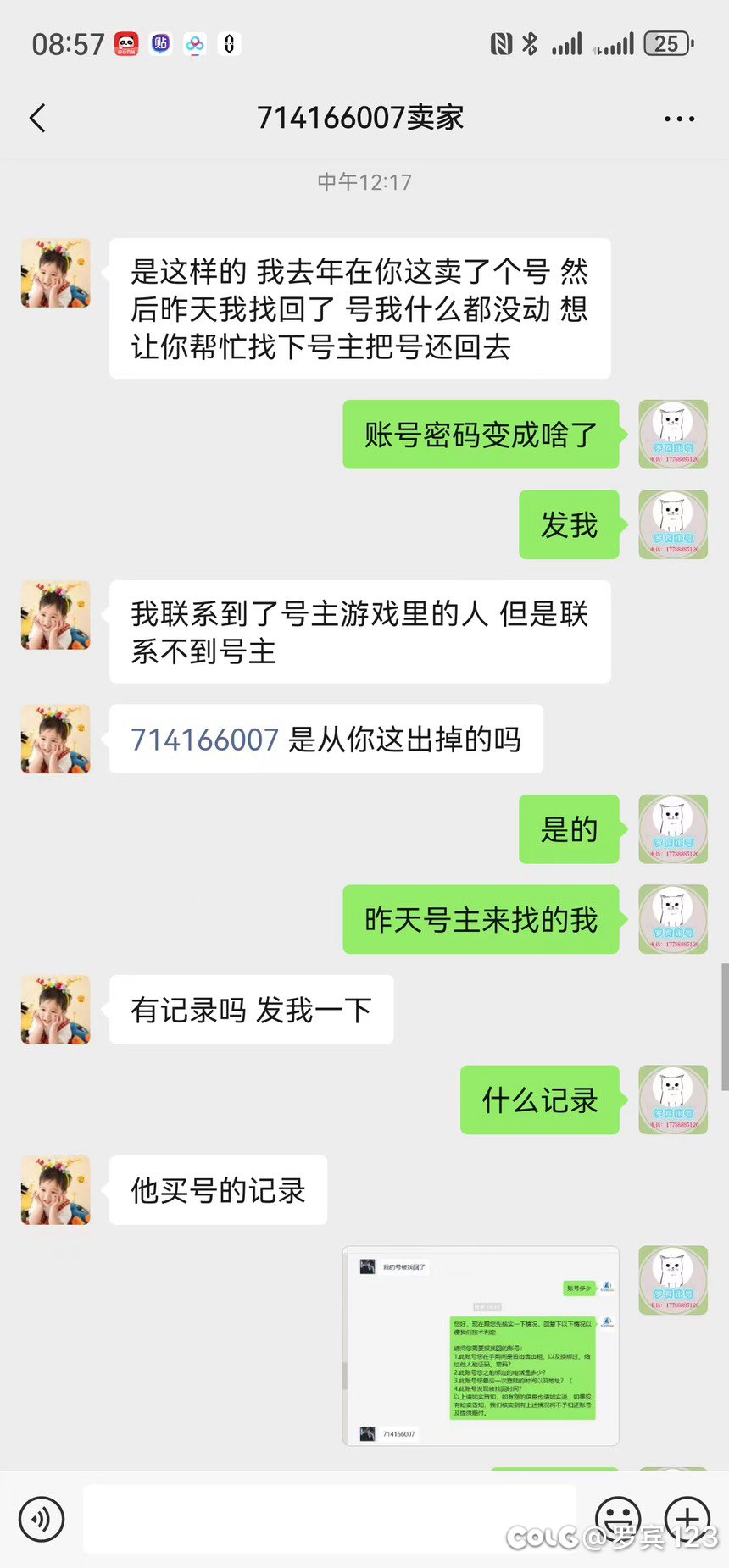This screenshot has height=1568, width=729.
Task: View contact avatar beside '有记录吗 发我一下'
Action: [56, 1010]
